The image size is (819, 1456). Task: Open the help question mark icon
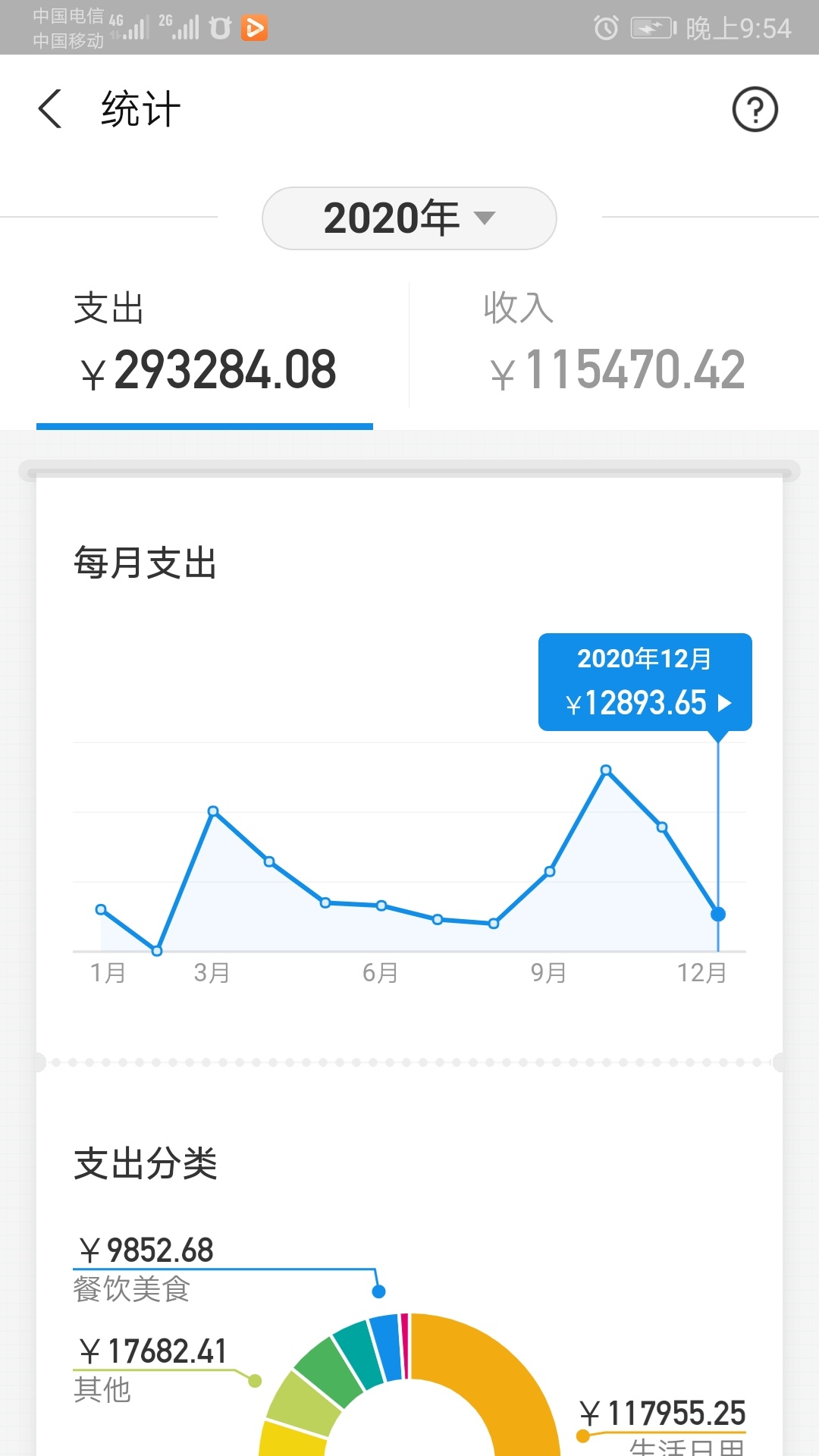tap(755, 110)
